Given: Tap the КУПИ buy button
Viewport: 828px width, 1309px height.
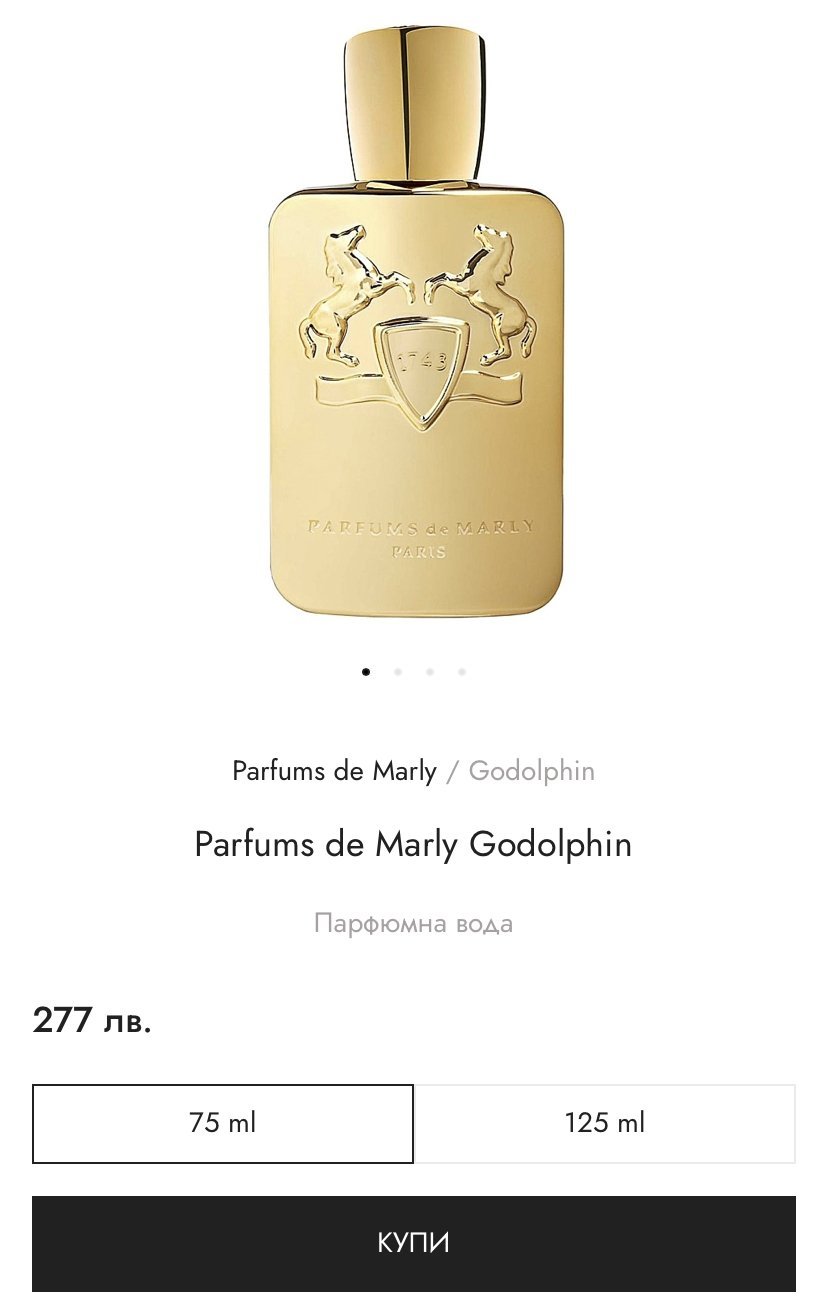Looking at the screenshot, I should [413, 1243].
